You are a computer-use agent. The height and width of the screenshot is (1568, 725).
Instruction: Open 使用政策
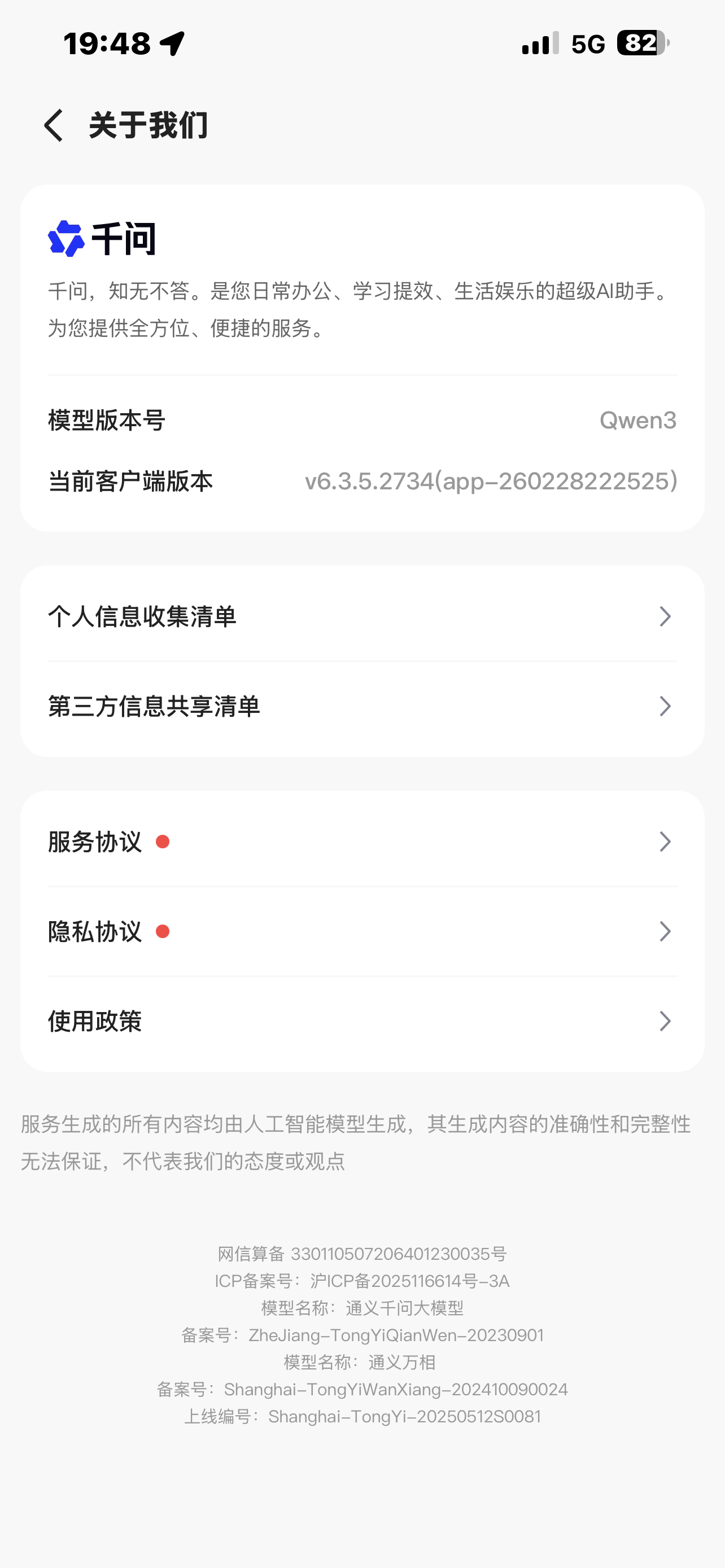pyautogui.click(x=361, y=1021)
